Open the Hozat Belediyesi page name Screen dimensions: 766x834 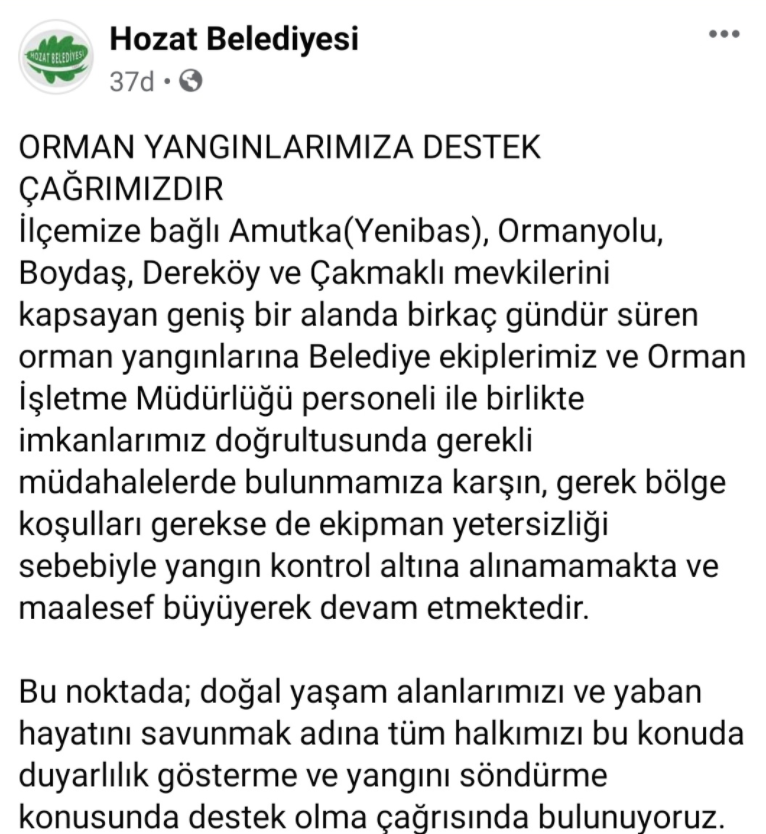point(233,39)
